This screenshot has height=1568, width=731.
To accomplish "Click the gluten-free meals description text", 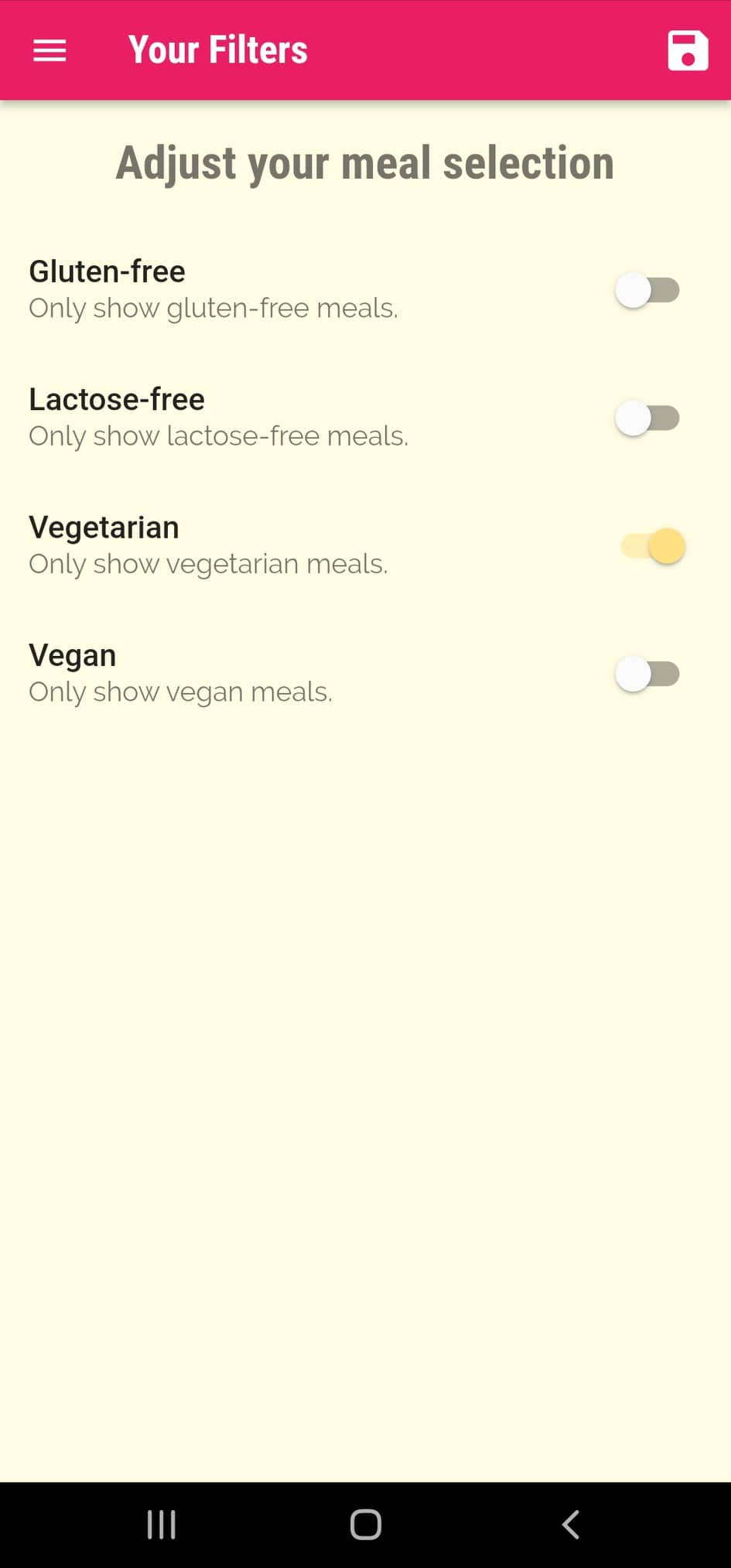I will point(213,308).
